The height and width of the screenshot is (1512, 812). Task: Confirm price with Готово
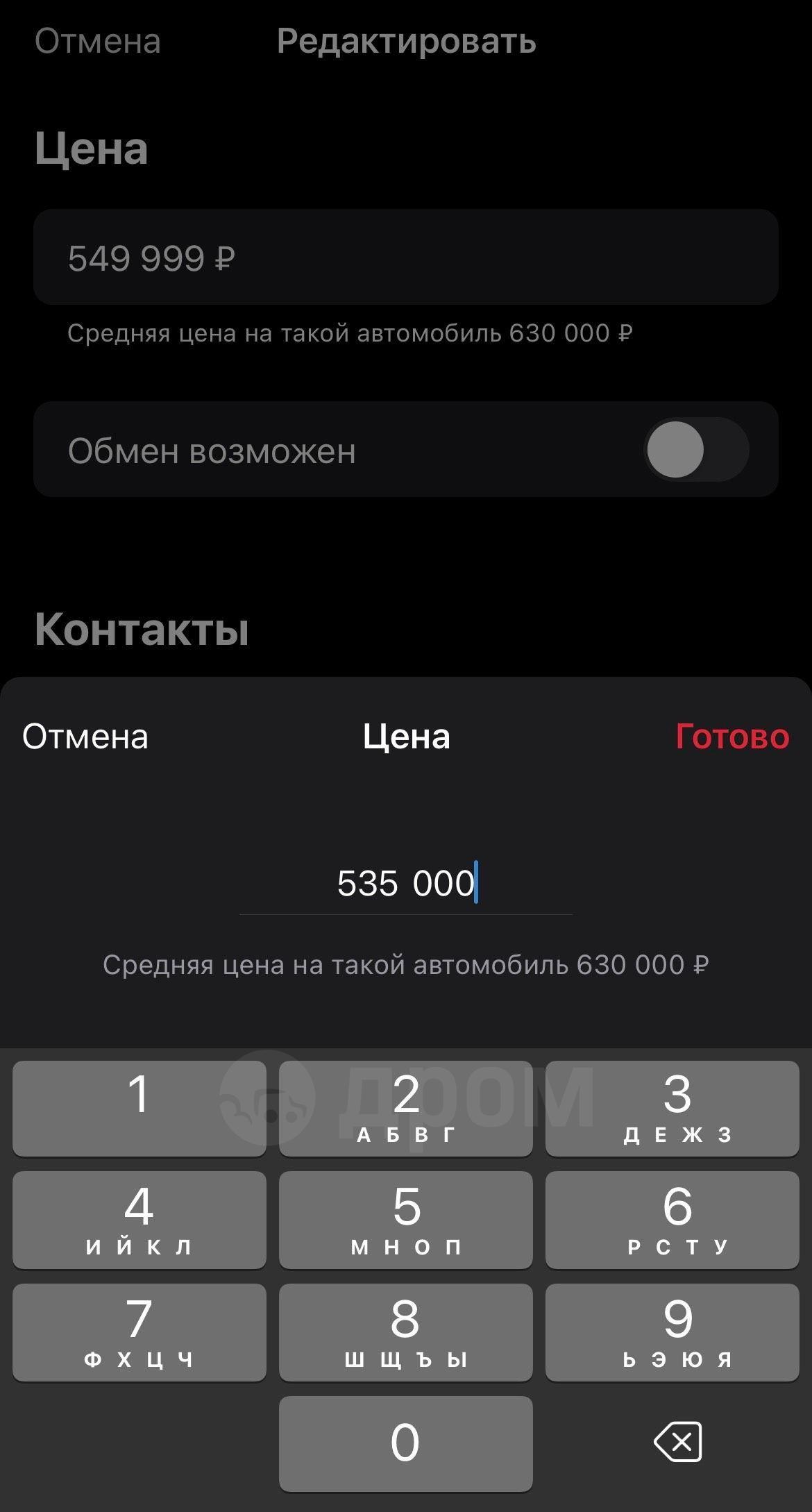(732, 737)
